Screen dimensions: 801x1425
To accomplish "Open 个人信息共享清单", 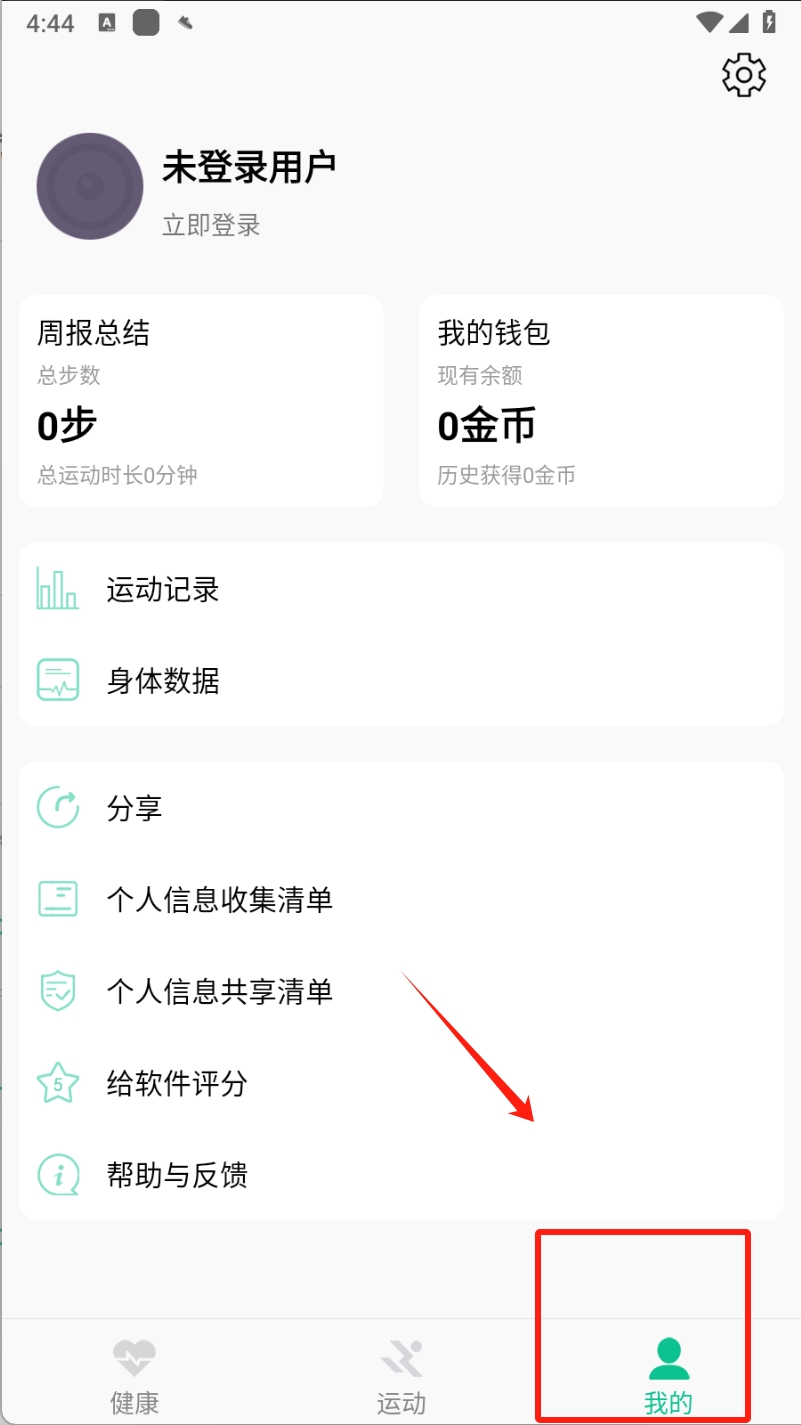I will point(400,992).
